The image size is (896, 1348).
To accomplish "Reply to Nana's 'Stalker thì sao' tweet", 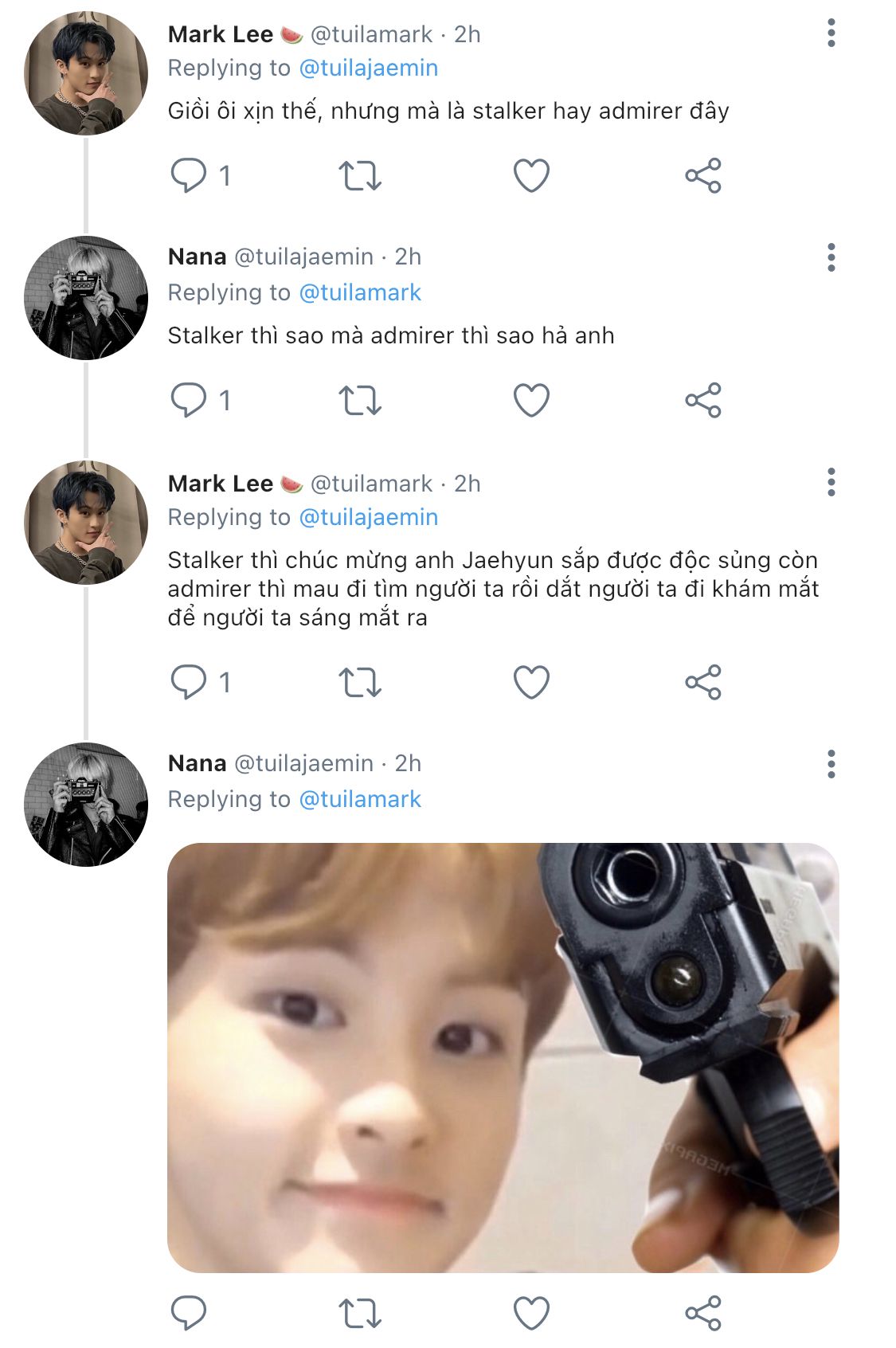I will (189, 401).
